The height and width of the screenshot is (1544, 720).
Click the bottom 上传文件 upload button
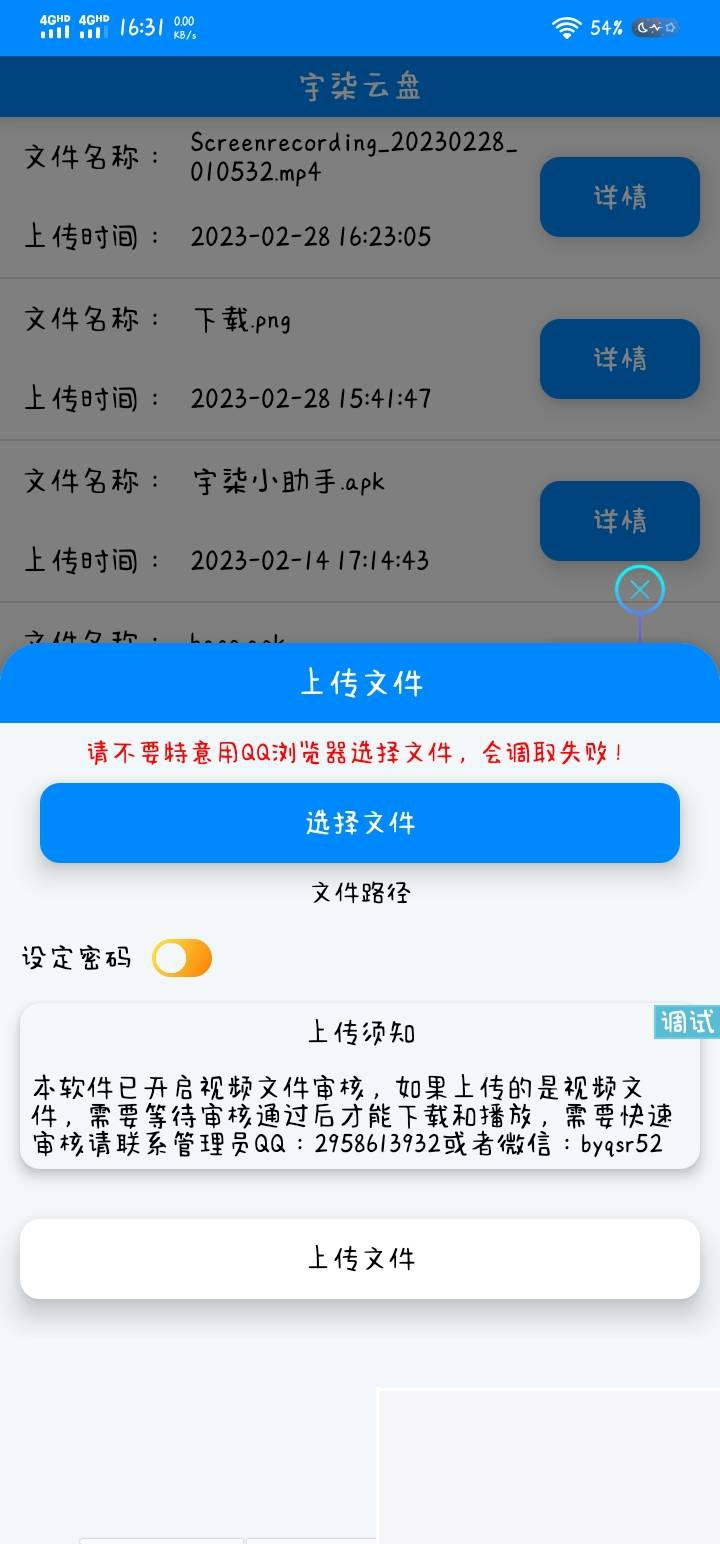[360, 1259]
